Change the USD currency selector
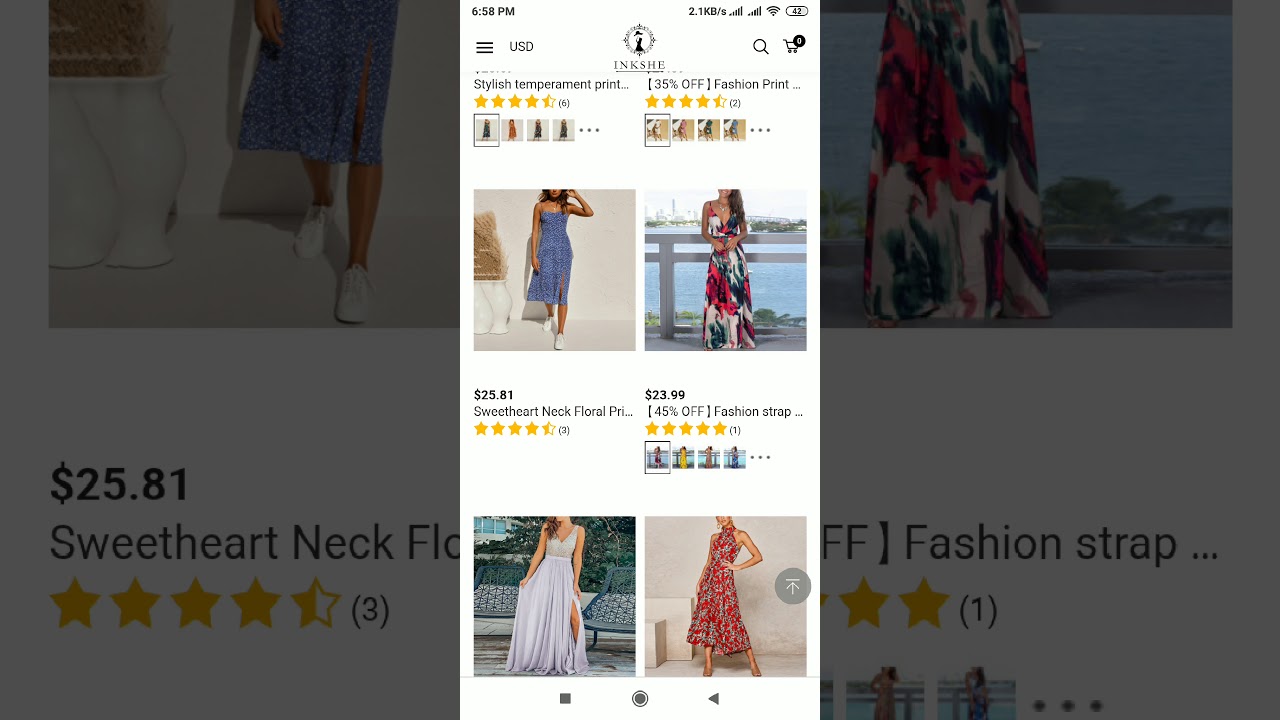The height and width of the screenshot is (720, 1280). (521, 47)
